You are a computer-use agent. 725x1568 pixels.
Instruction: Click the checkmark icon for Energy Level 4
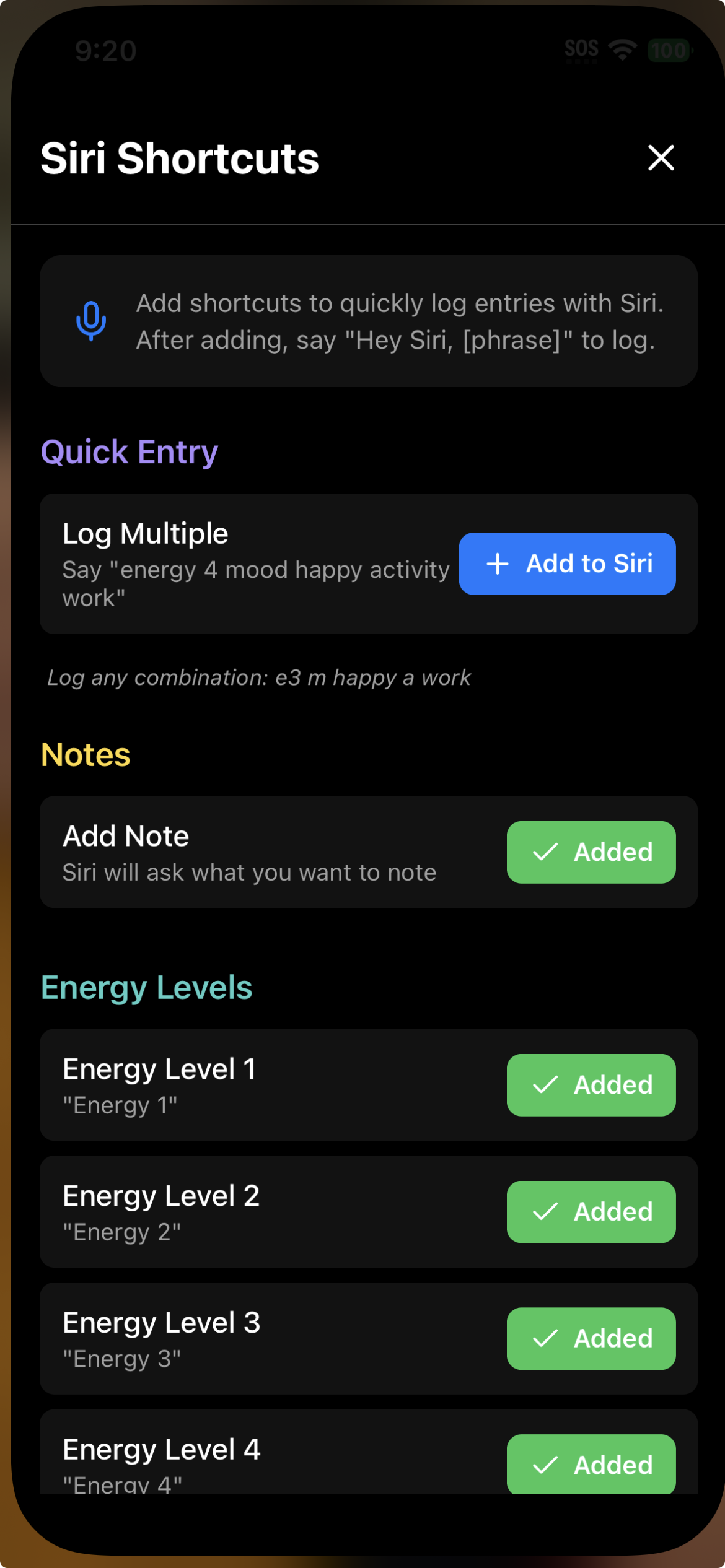546,1465
